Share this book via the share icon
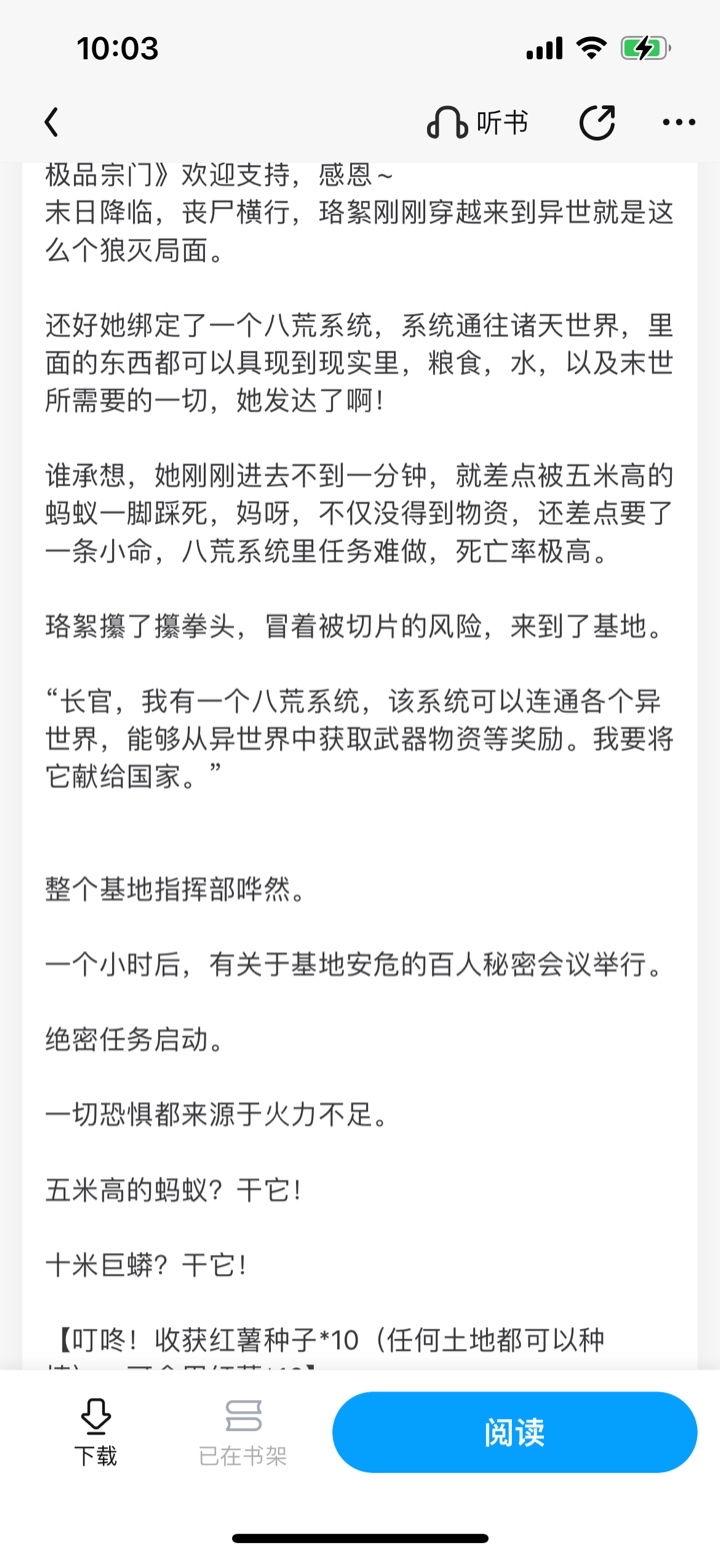Image resolution: width=720 pixels, height=1559 pixels. point(597,123)
